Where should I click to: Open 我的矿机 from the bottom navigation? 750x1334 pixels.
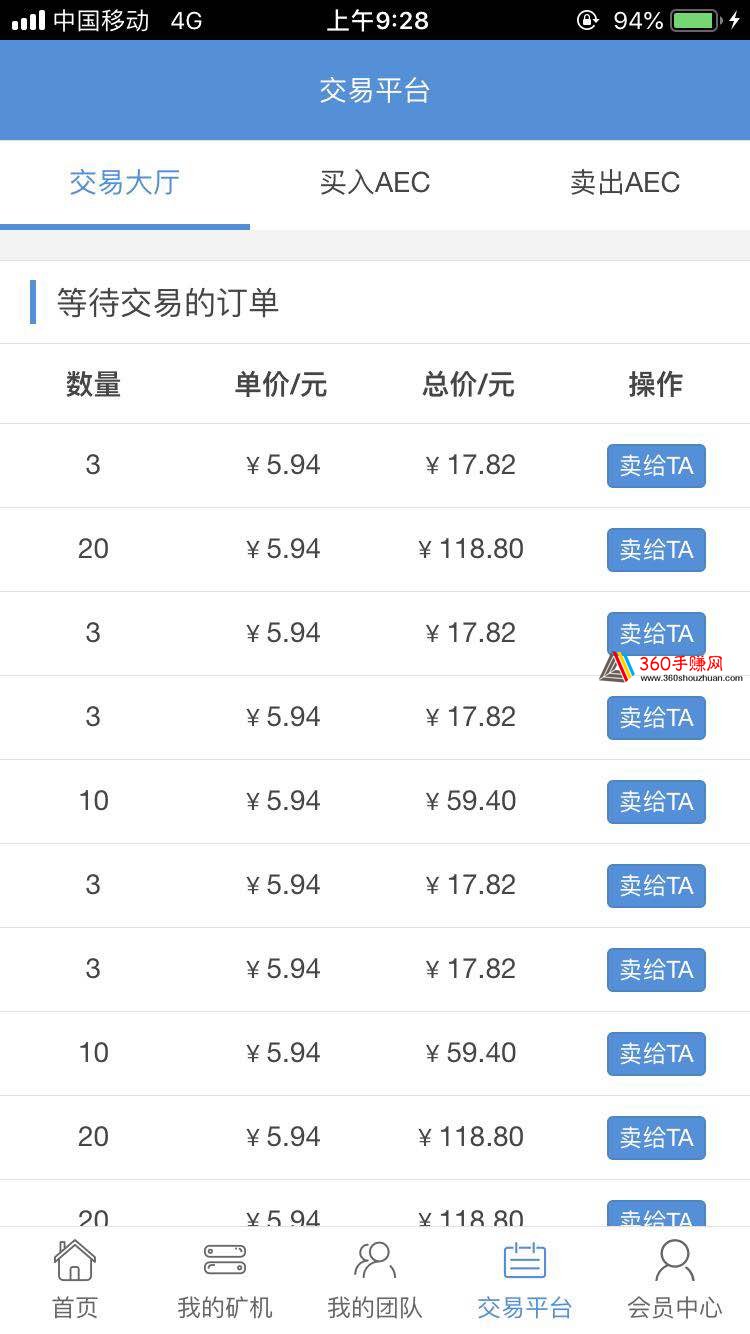point(225,1280)
